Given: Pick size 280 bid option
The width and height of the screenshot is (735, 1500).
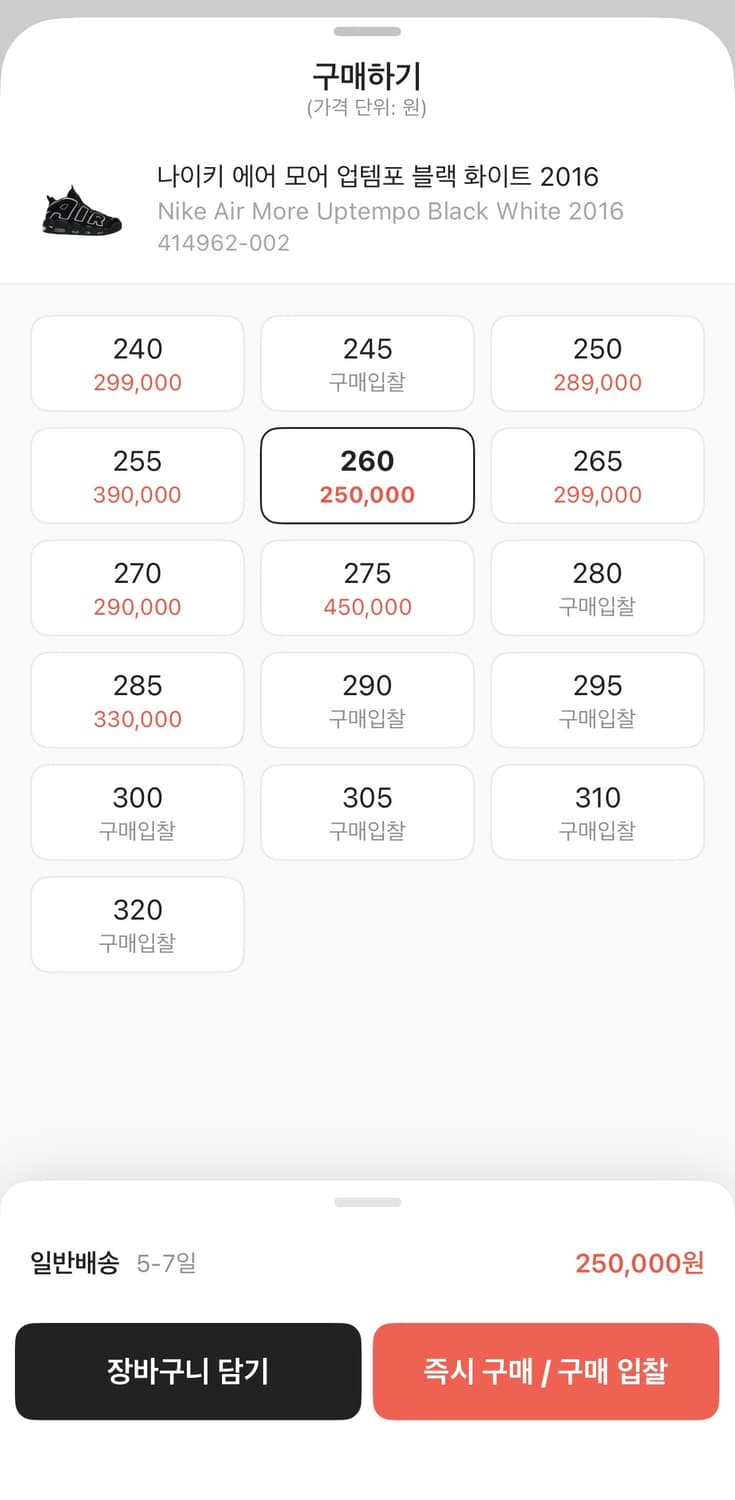Looking at the screenshot, I should point(597,587).
